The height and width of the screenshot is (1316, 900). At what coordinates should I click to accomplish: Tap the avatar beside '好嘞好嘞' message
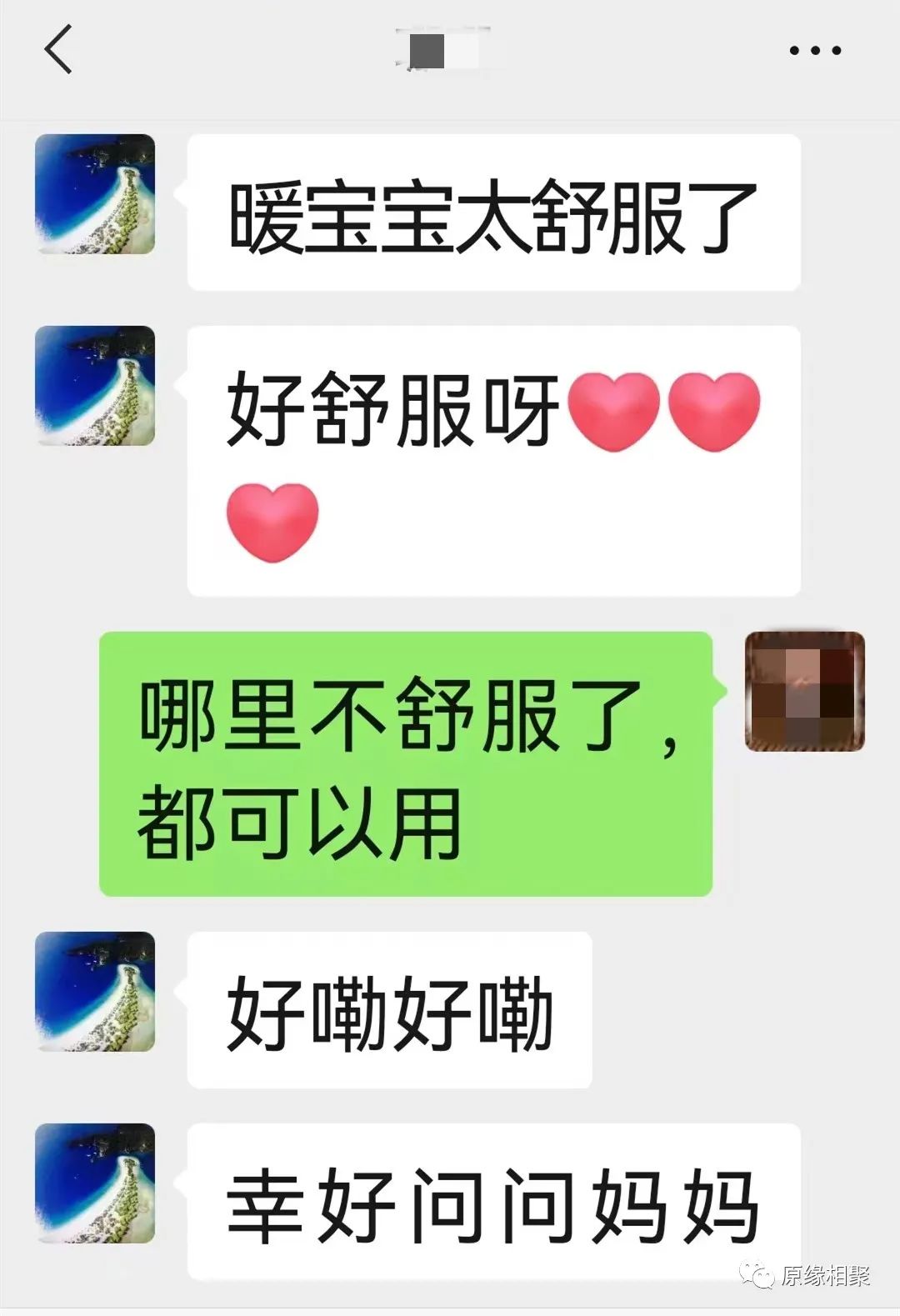(96, 993)
